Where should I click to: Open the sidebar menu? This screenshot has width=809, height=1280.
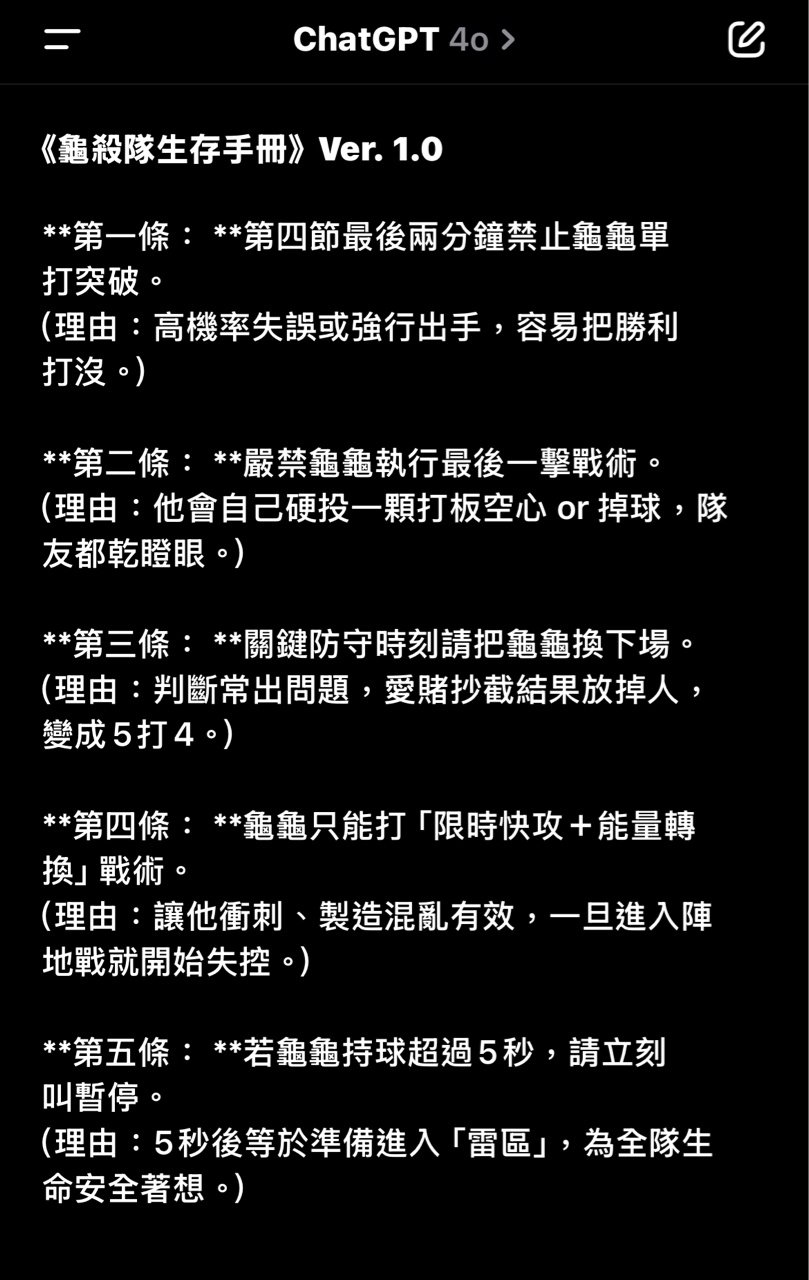(x=62, y=40)
